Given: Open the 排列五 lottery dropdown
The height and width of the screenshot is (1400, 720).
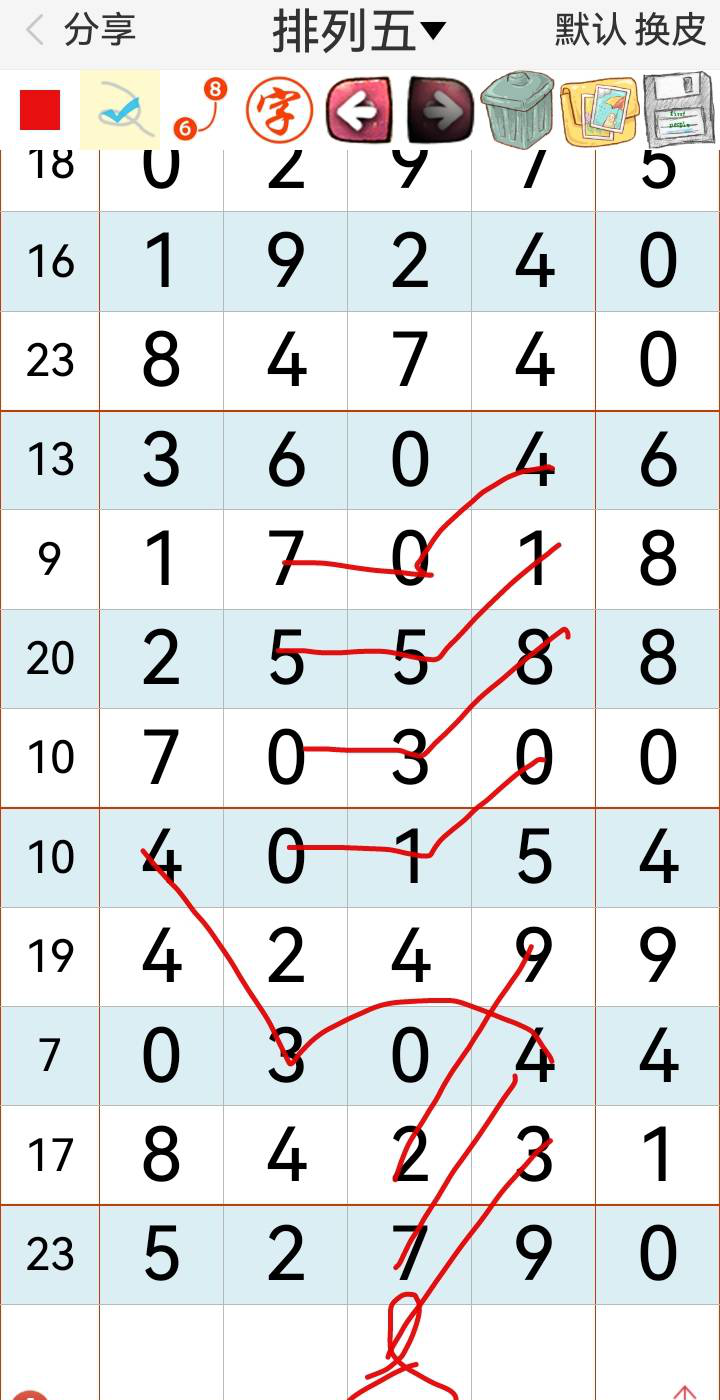Looking at the screenshot, I should [358, 31].
